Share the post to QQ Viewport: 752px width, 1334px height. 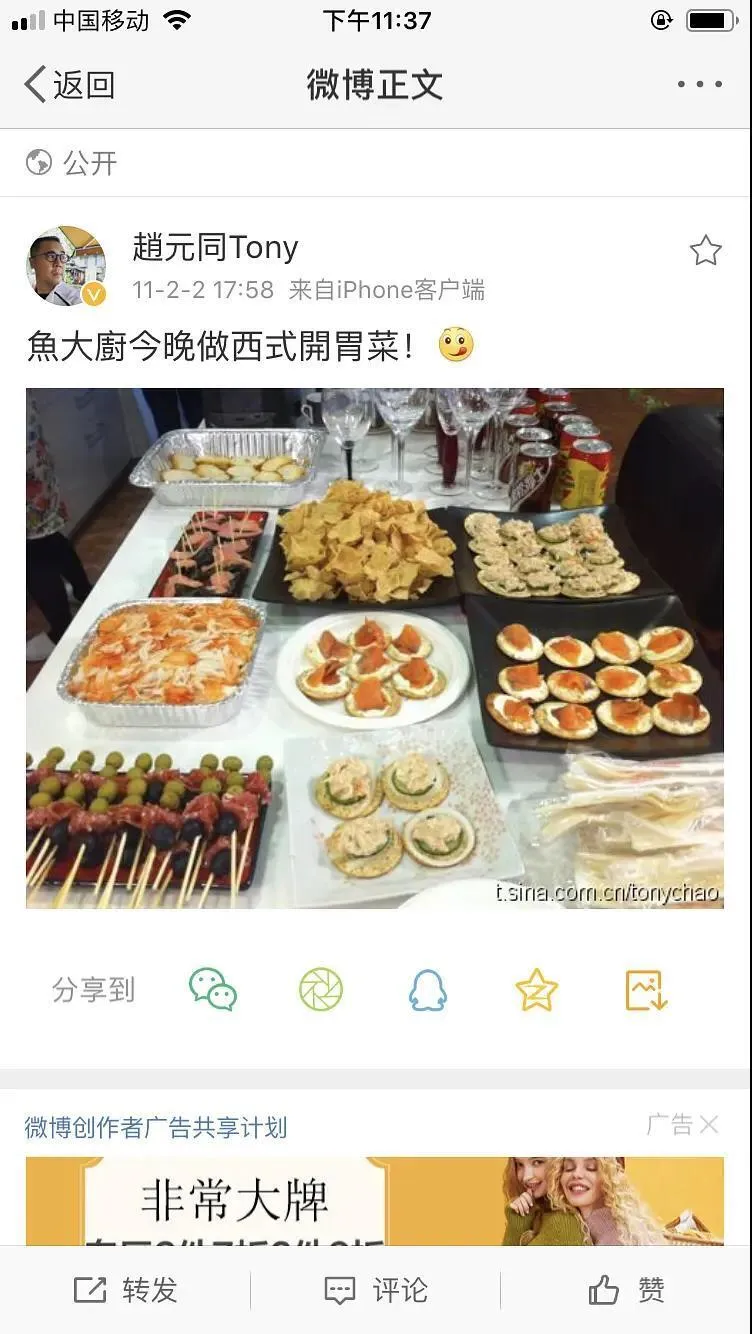click(x=428, y=990)
